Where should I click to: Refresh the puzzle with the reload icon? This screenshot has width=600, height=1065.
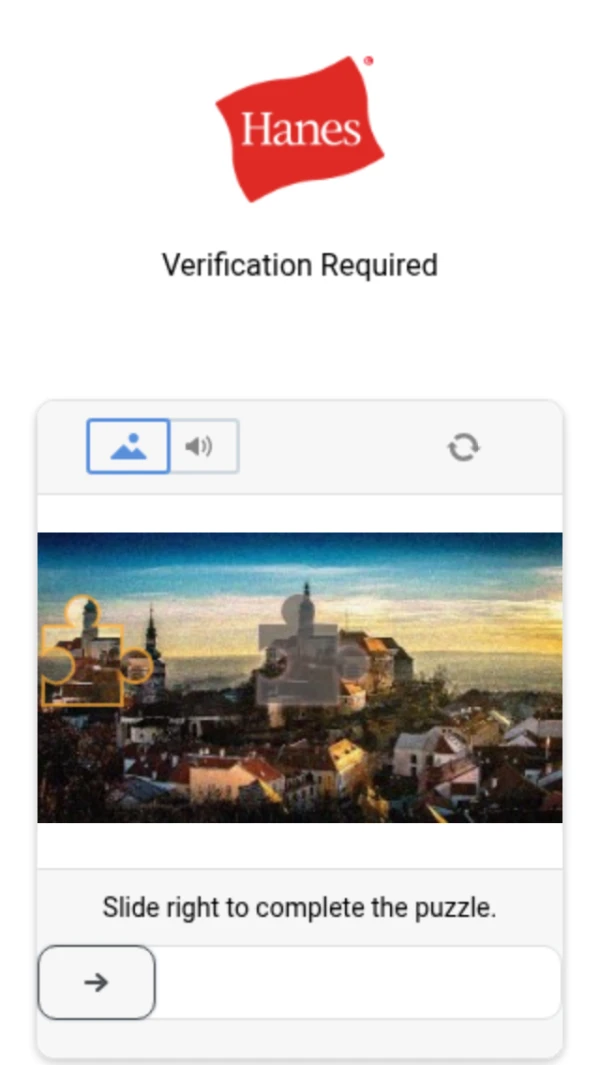463,447
